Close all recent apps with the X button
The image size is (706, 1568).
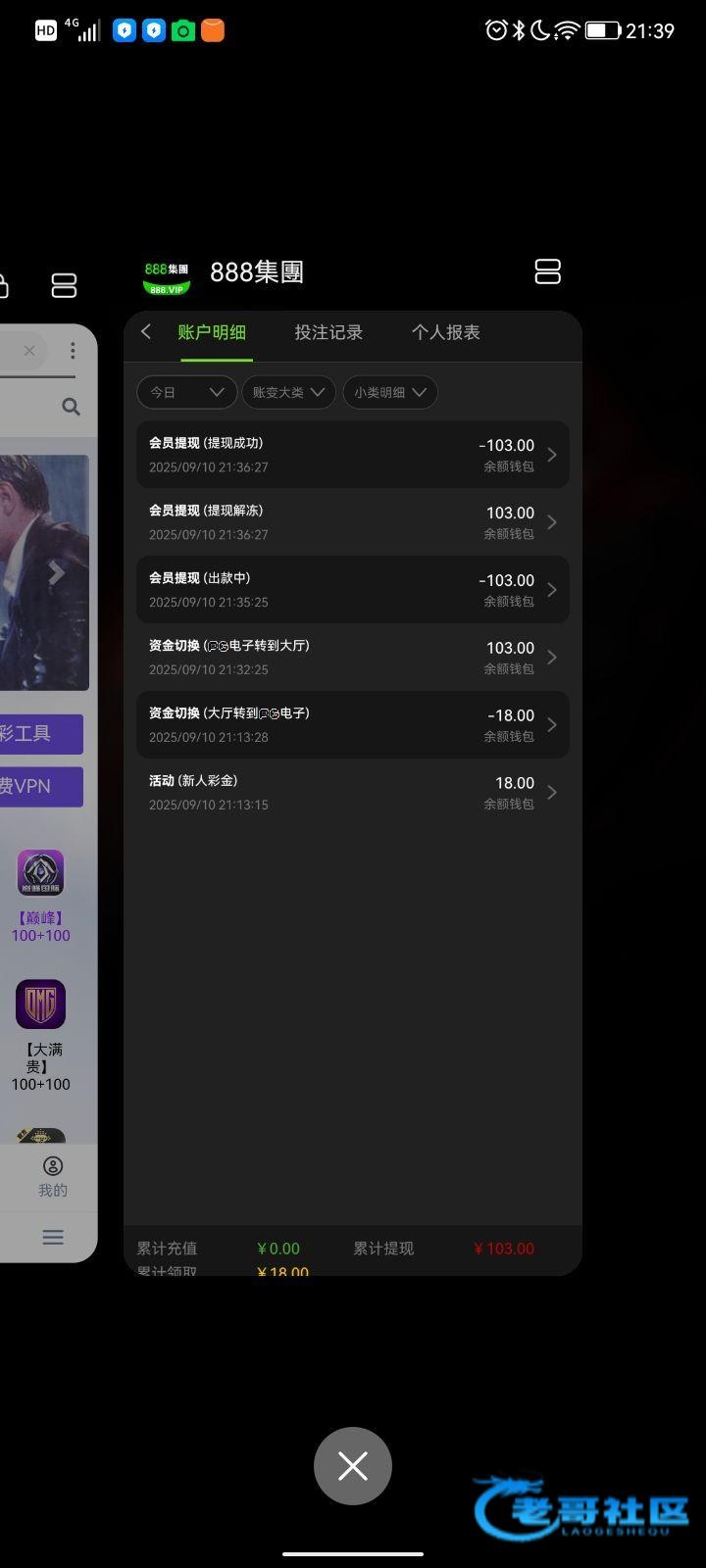coord(353,1466)
